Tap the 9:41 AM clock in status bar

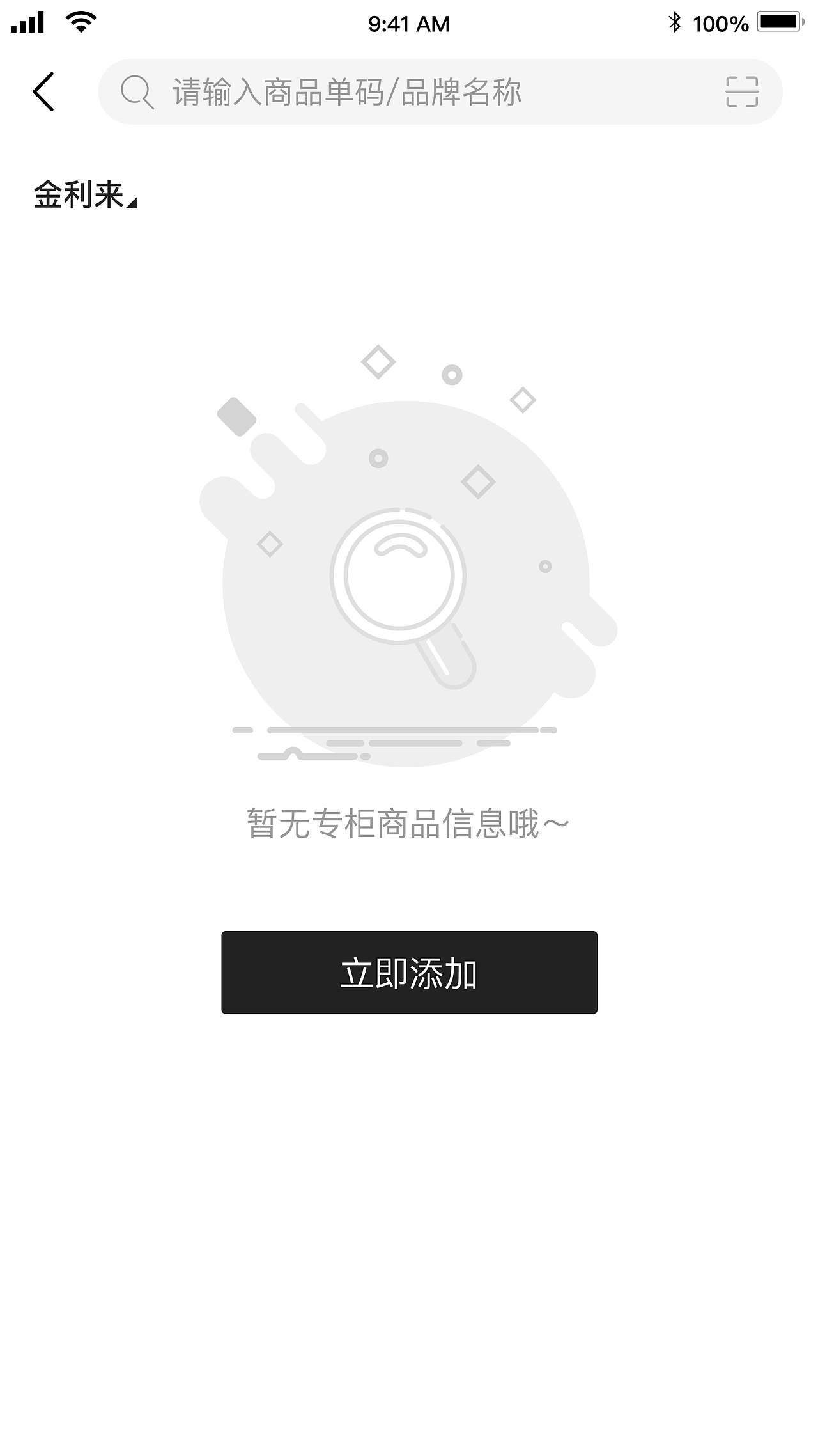407,23
